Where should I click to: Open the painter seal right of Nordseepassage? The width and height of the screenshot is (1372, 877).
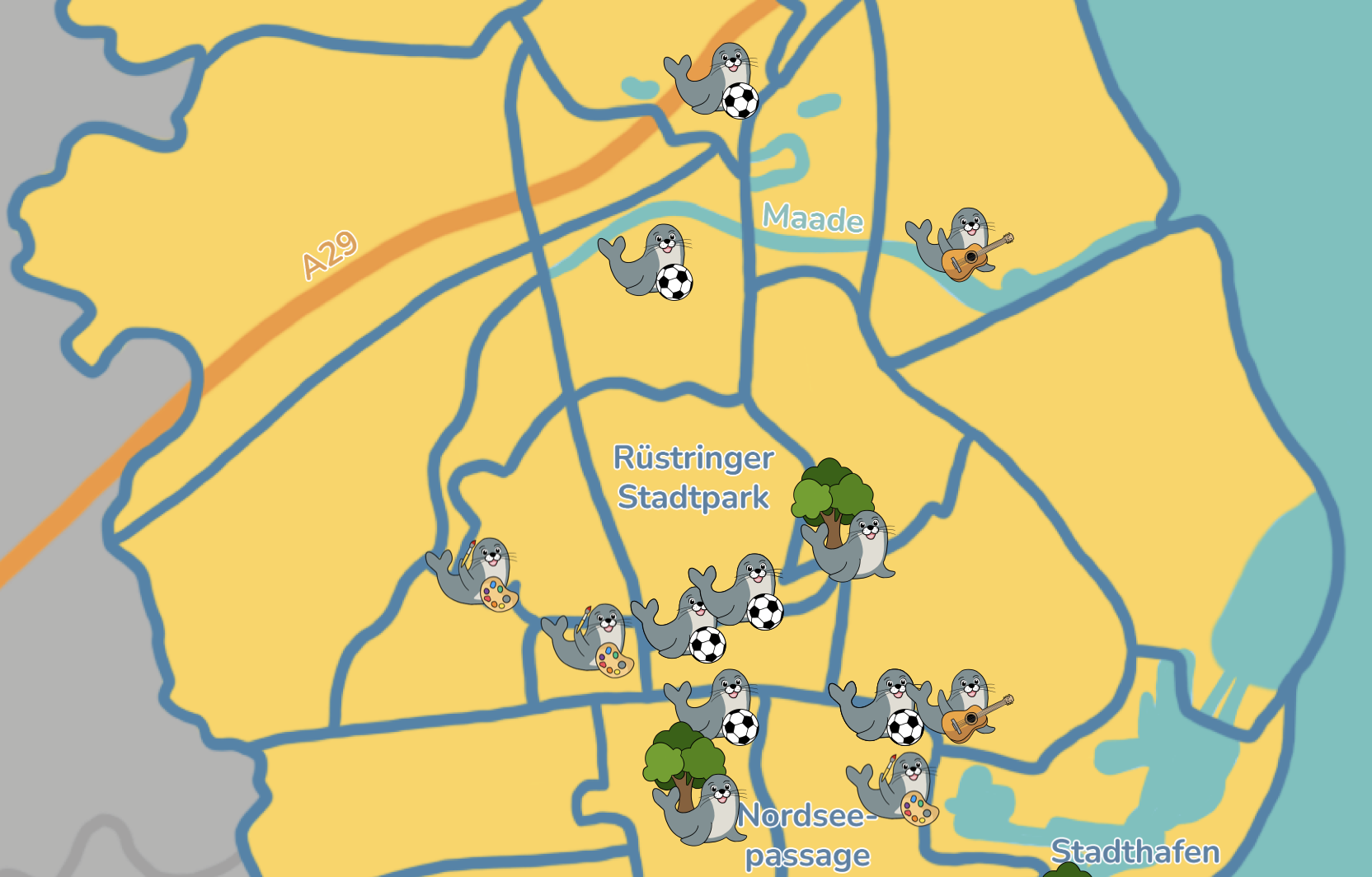click(x=895, y=789)
